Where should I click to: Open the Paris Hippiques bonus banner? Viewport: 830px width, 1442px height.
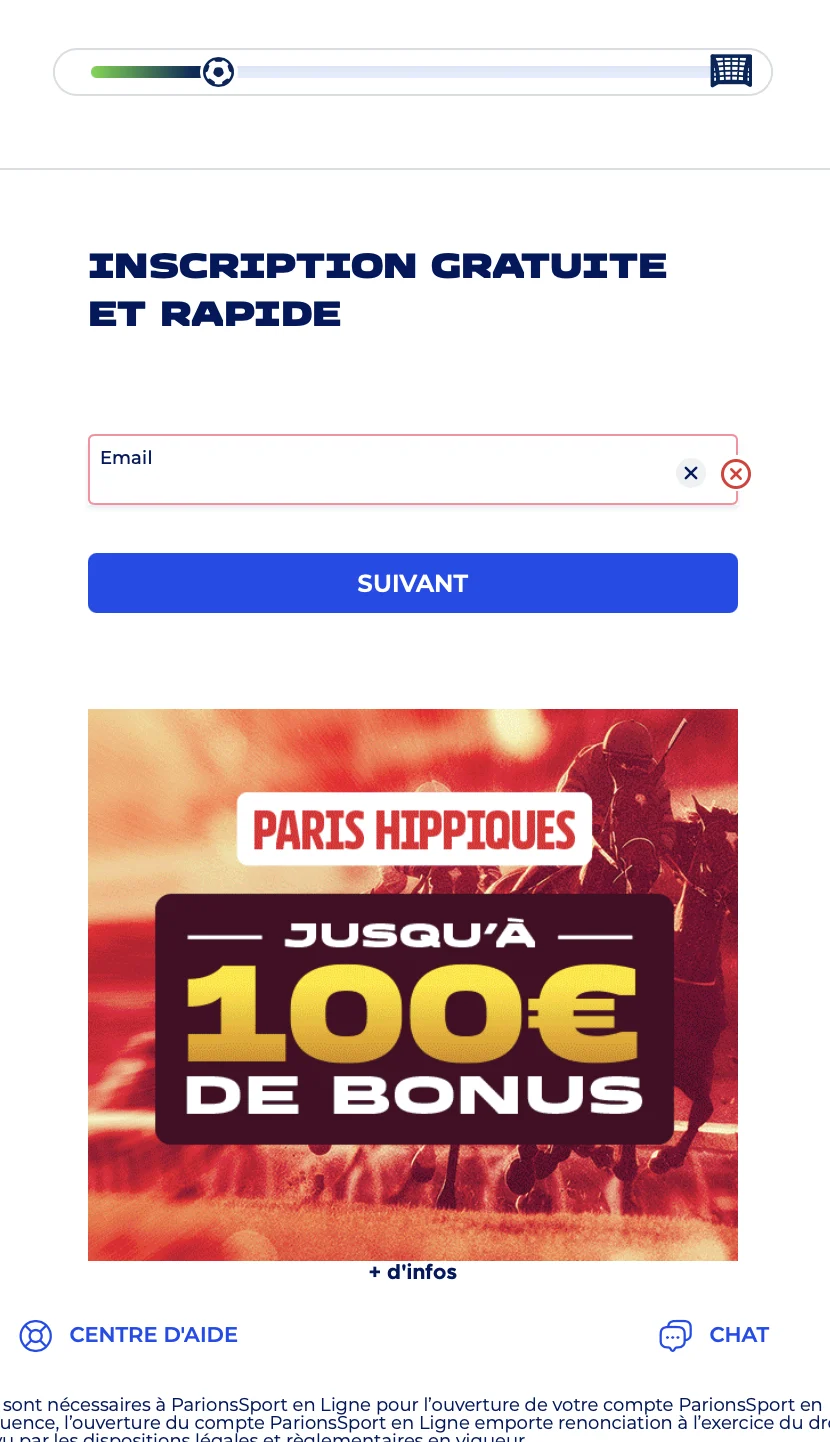pos(412,984)
